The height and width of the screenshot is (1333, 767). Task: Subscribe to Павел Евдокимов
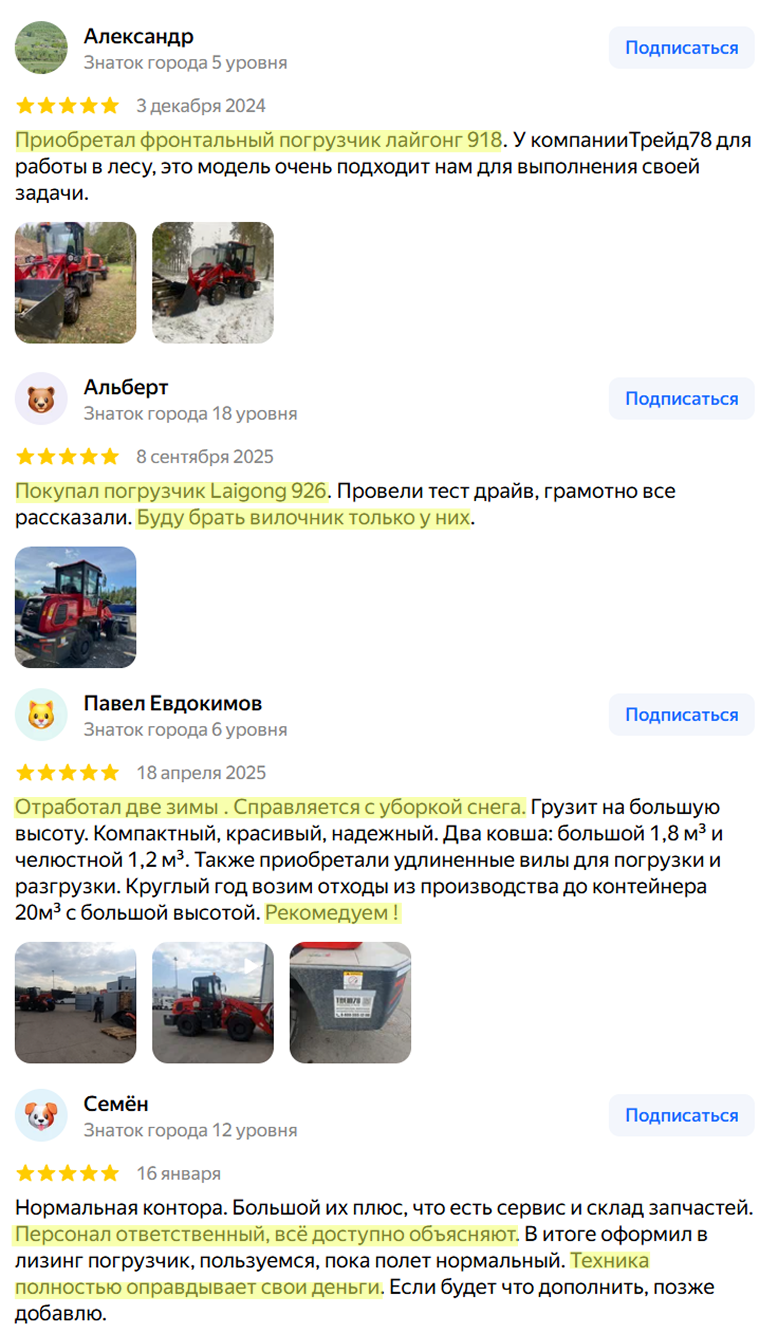[681, 715]
